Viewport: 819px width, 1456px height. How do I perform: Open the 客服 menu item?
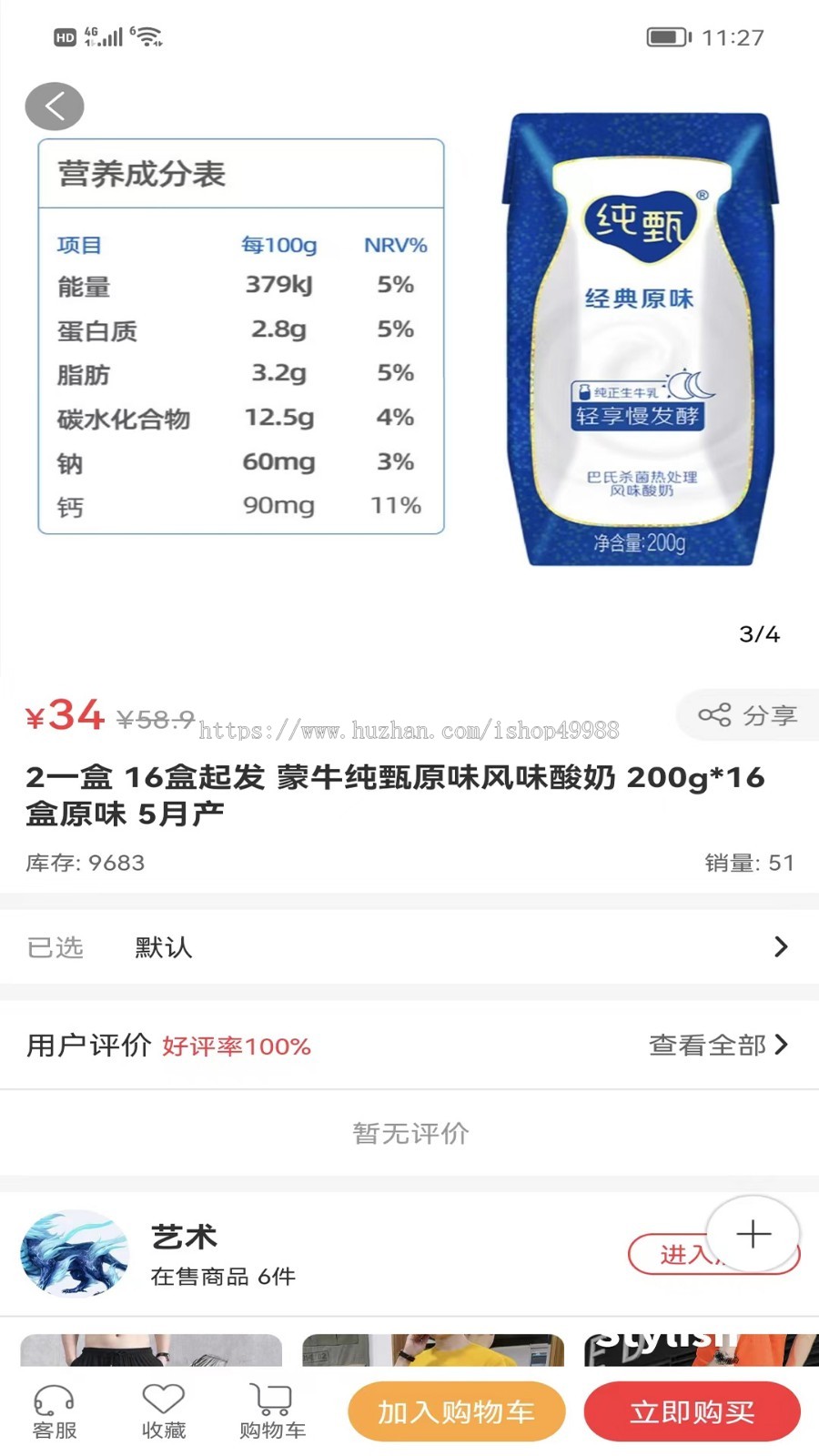coord(53,1406)
